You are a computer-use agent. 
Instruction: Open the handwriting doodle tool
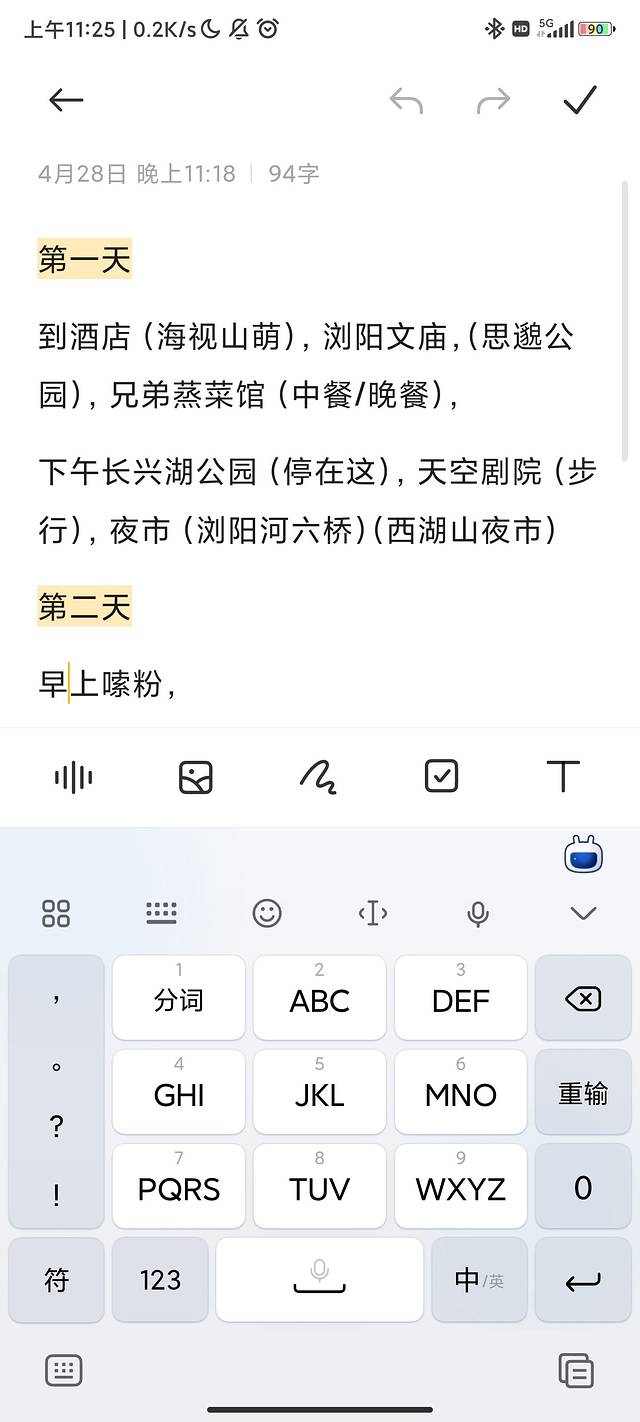pyautogui.click(x=319, y=777)
